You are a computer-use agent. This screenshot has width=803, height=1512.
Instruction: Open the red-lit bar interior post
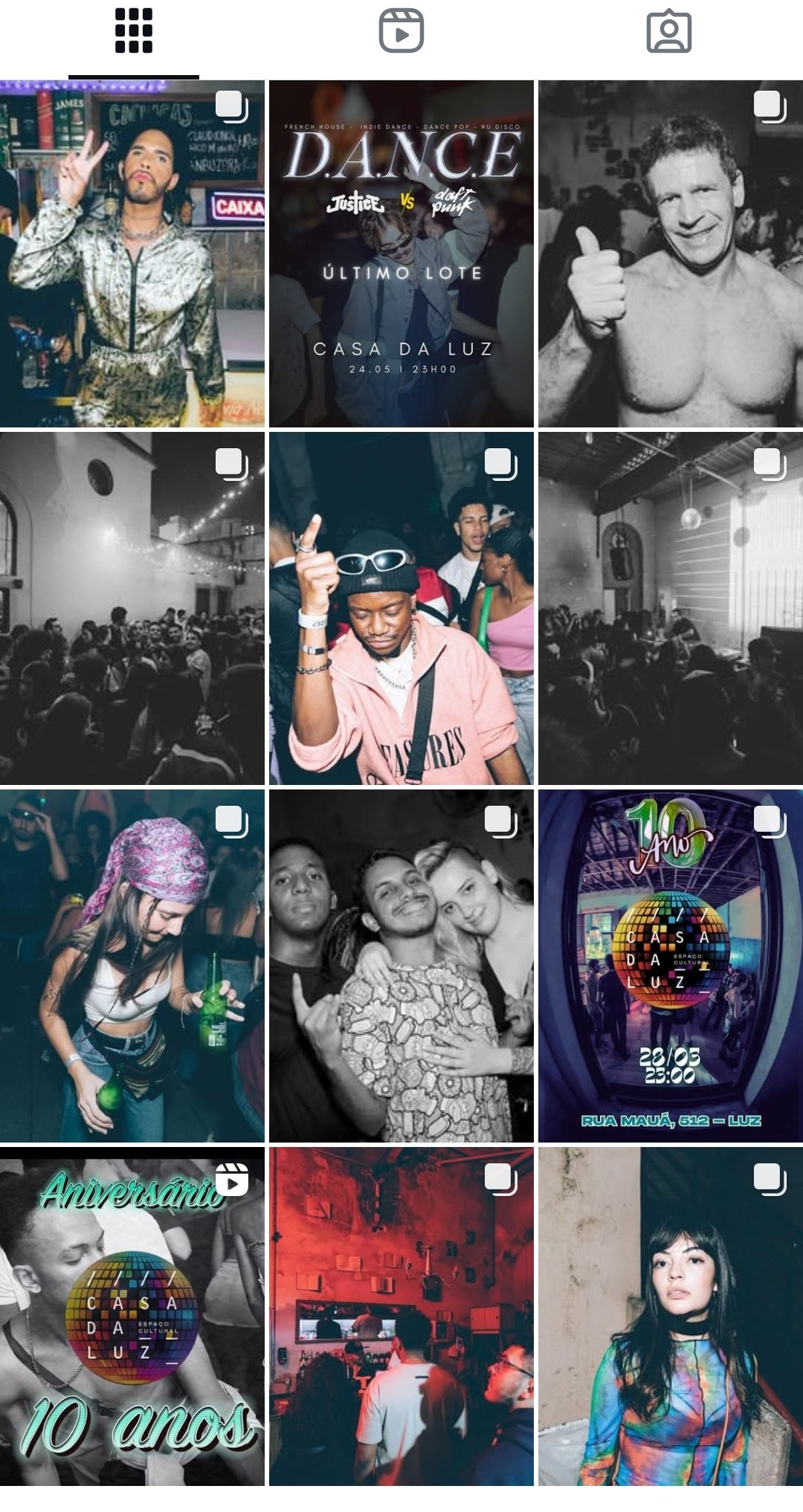tap(401, 1316)
